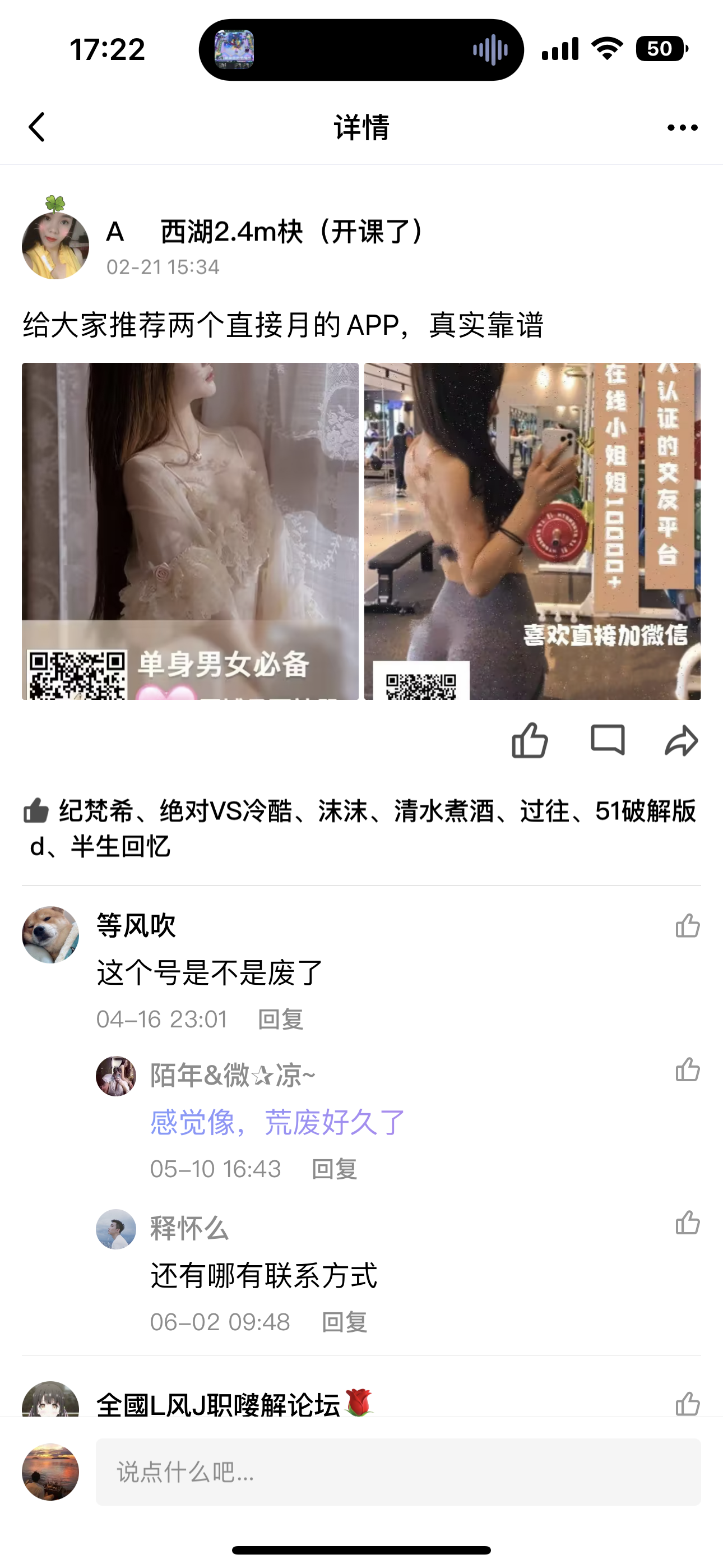Like this post
Viewport: 723px width, 1568px height.
(x=530, y=741)
